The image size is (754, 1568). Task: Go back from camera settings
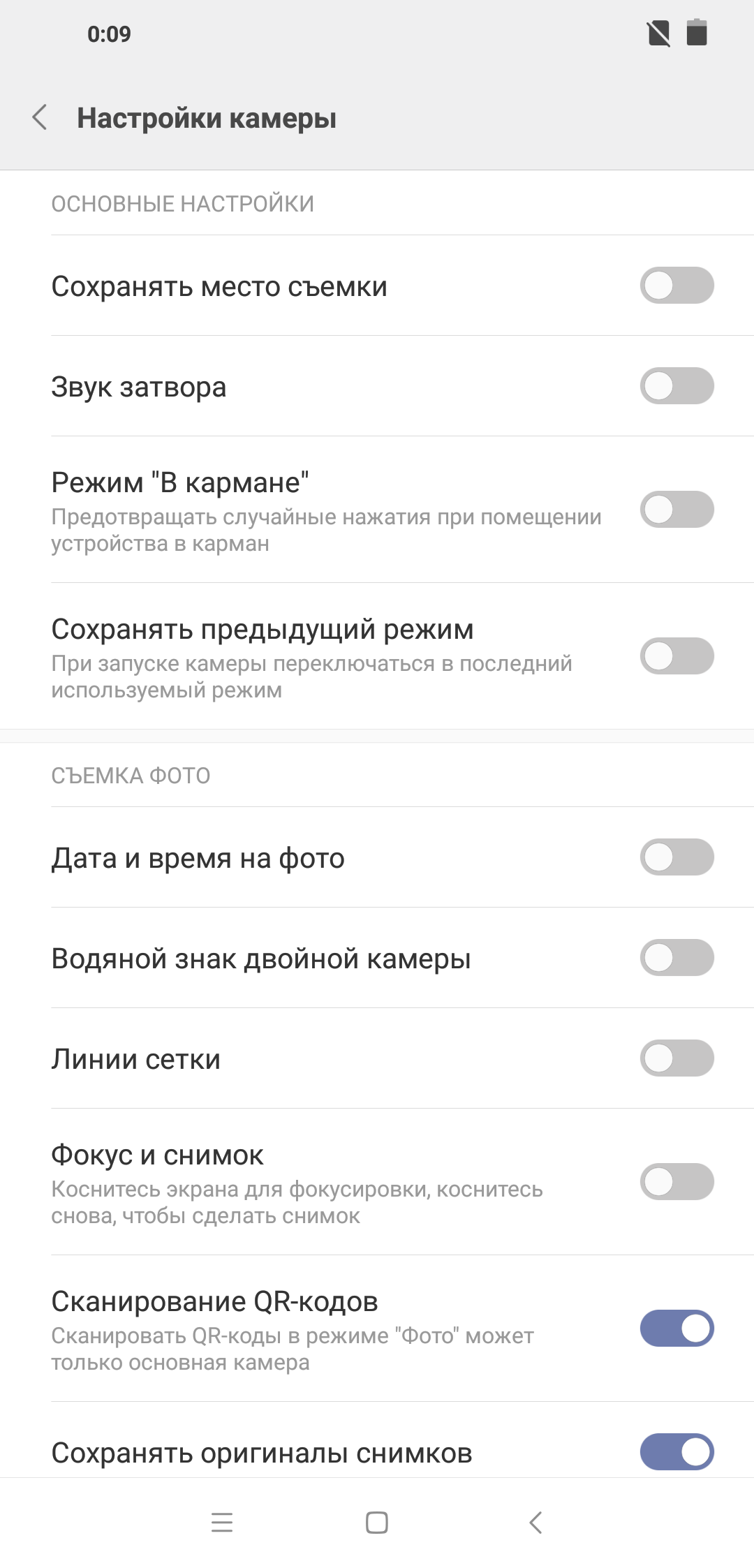point(40,117)
